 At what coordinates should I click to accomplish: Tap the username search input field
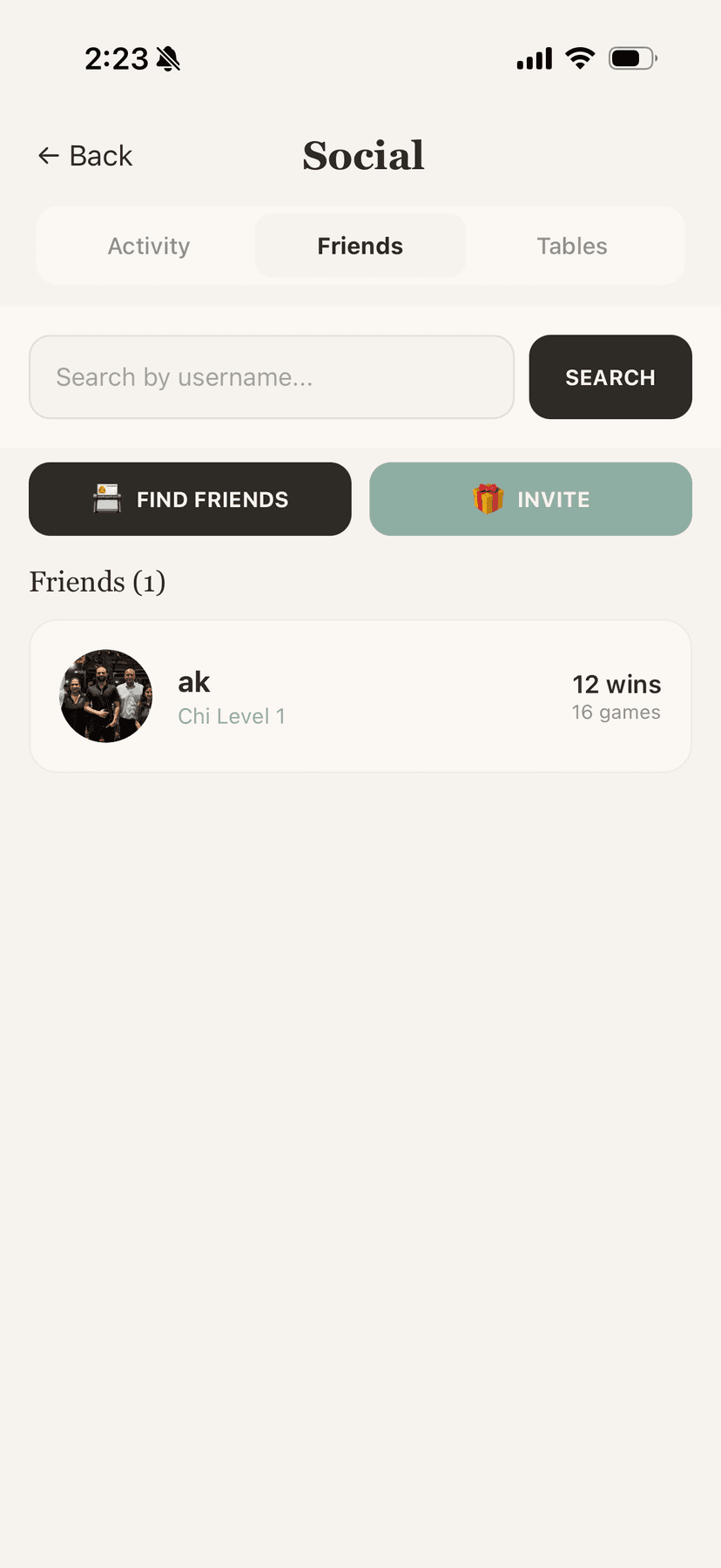pos(272,376)
